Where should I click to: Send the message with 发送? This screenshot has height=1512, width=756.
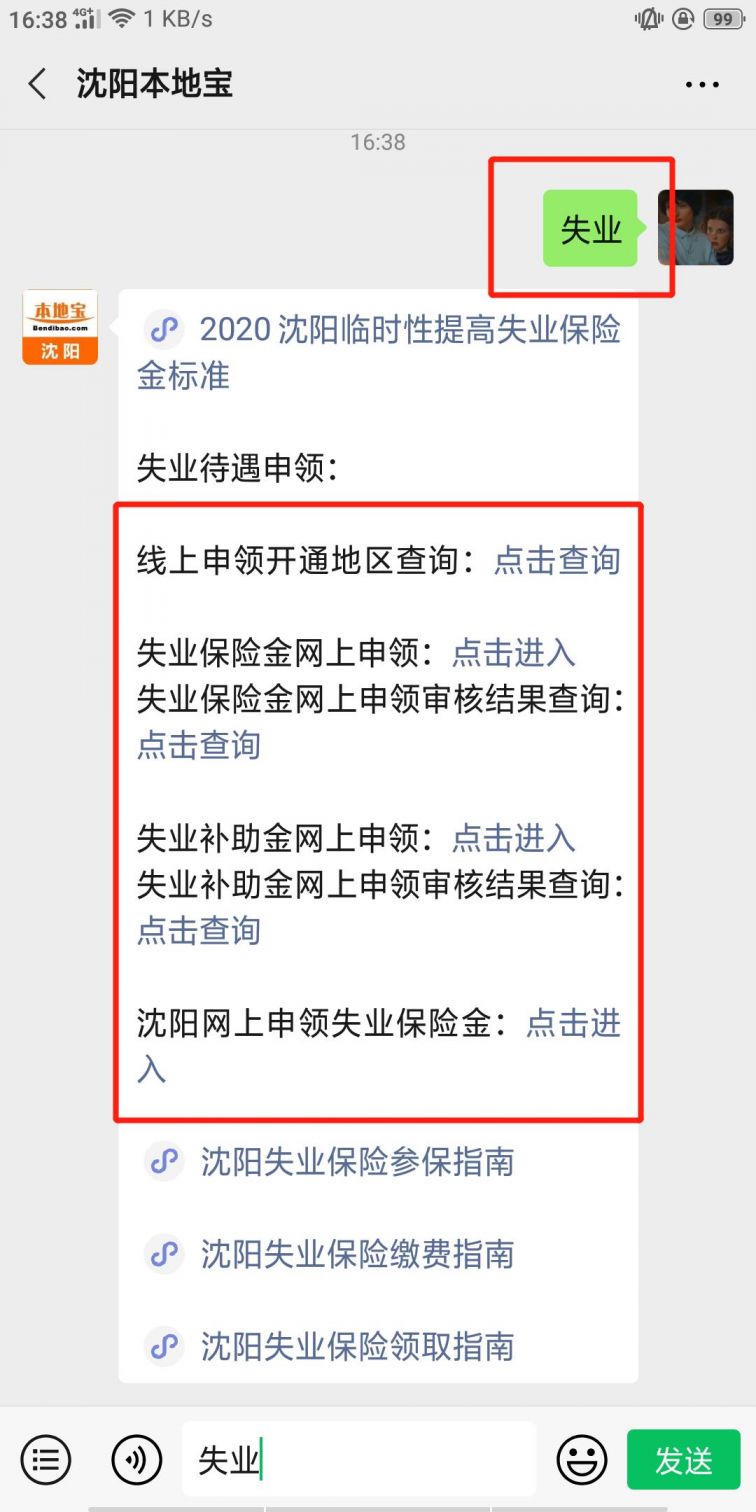pos(684,1461)
